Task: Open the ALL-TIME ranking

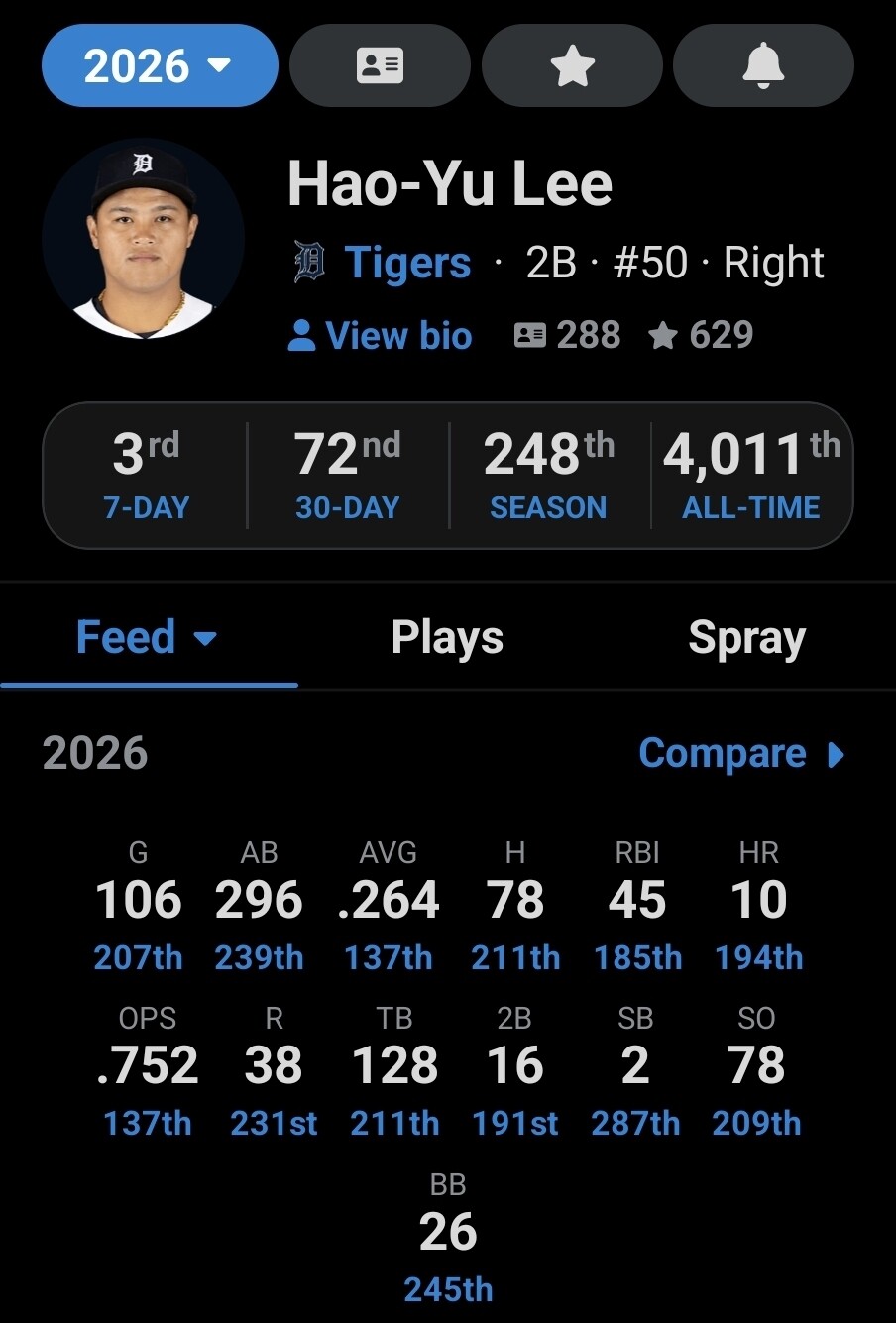Action: click(750, 475)
